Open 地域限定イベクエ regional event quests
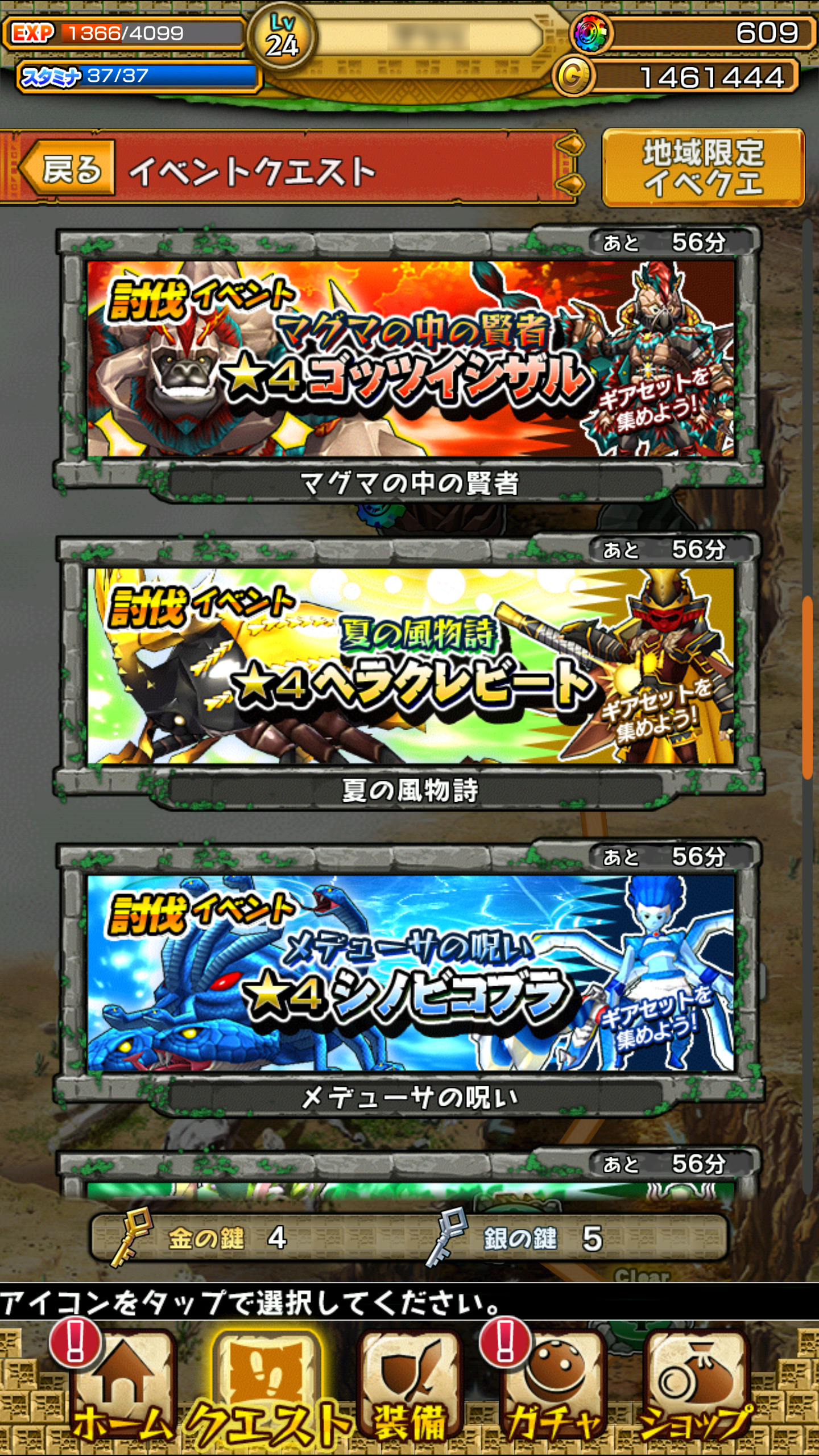Image resolution: width=819 pixels, height=1456 pixels. click(x=703, y=167)
